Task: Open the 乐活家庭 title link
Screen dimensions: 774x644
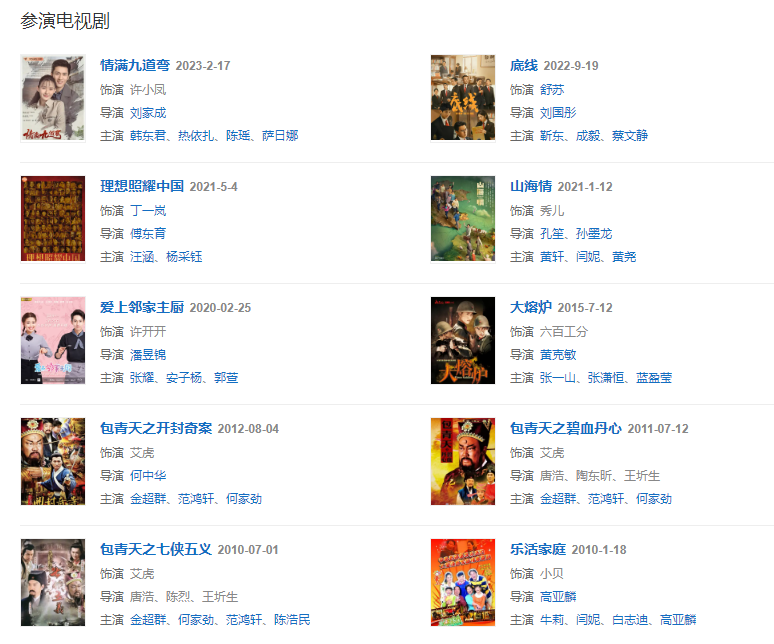Action: (537, 550)
